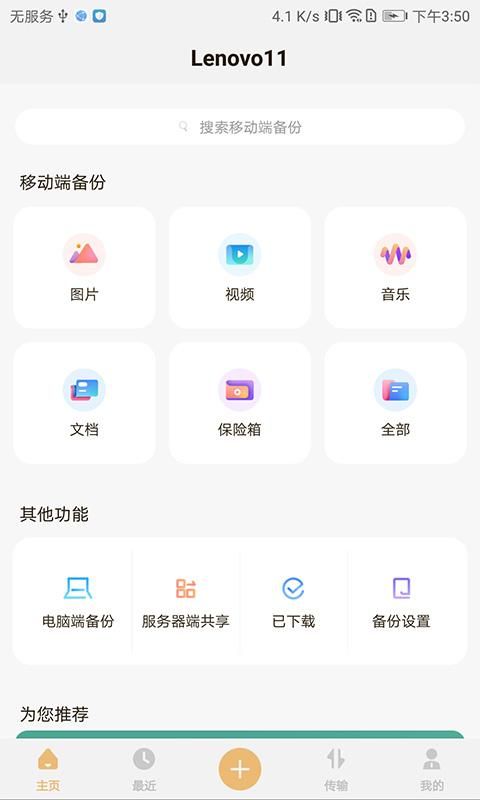Tap the orange plus add button
The height and width of the screenshot is (800, 480).
pyautogui.click(x=240, y=769)
